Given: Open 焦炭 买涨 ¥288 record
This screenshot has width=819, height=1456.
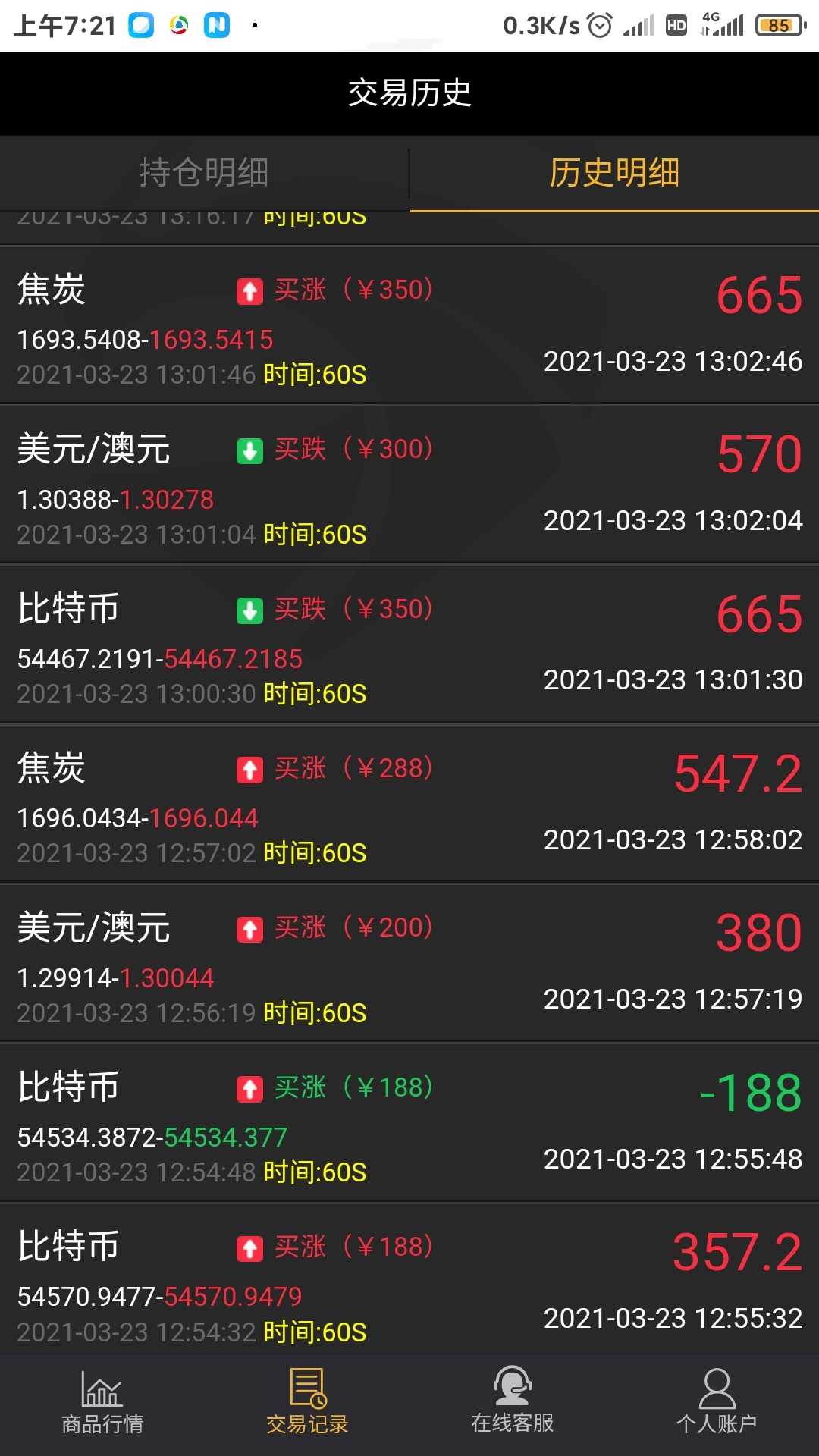Looking at the screenshot, I should [x=409, y=804].
